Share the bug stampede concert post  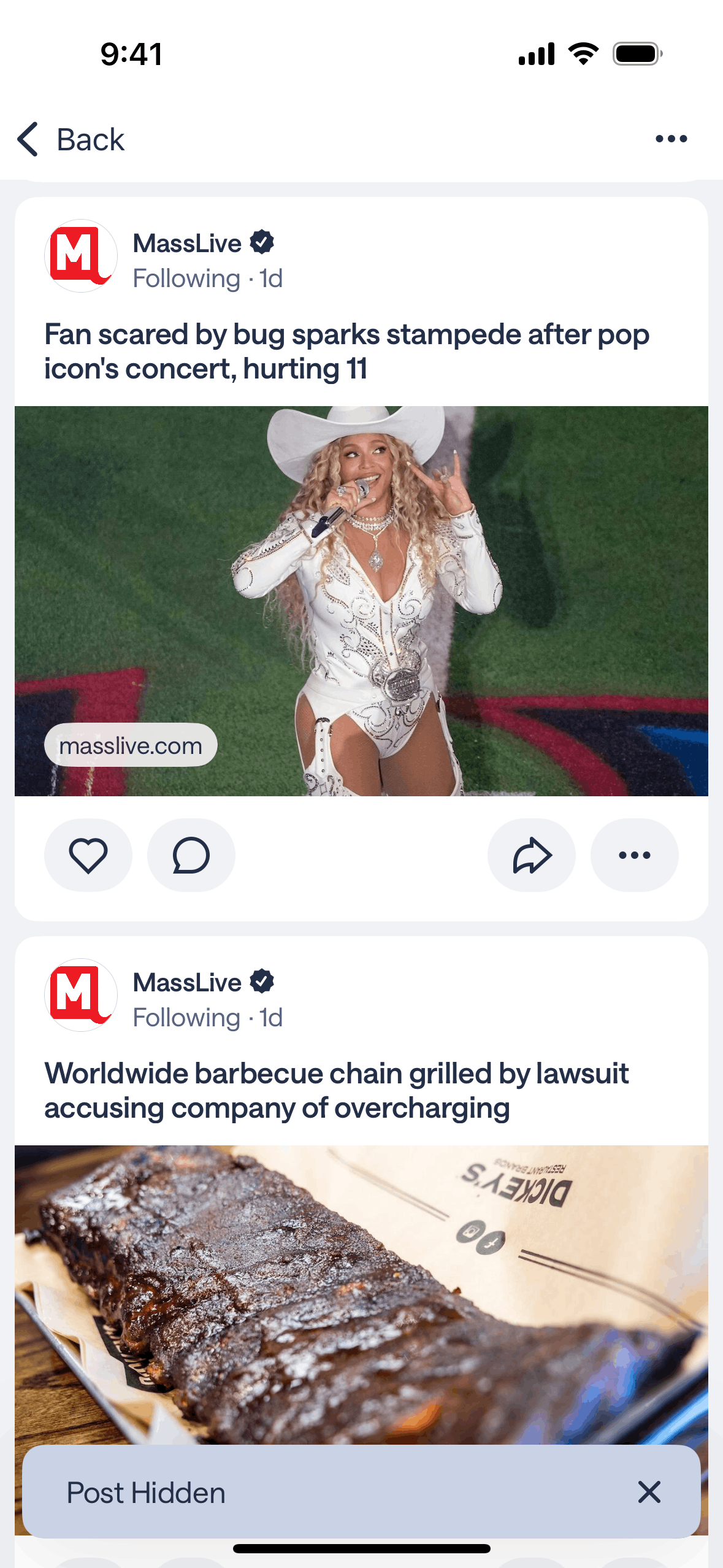click(531, 855)
